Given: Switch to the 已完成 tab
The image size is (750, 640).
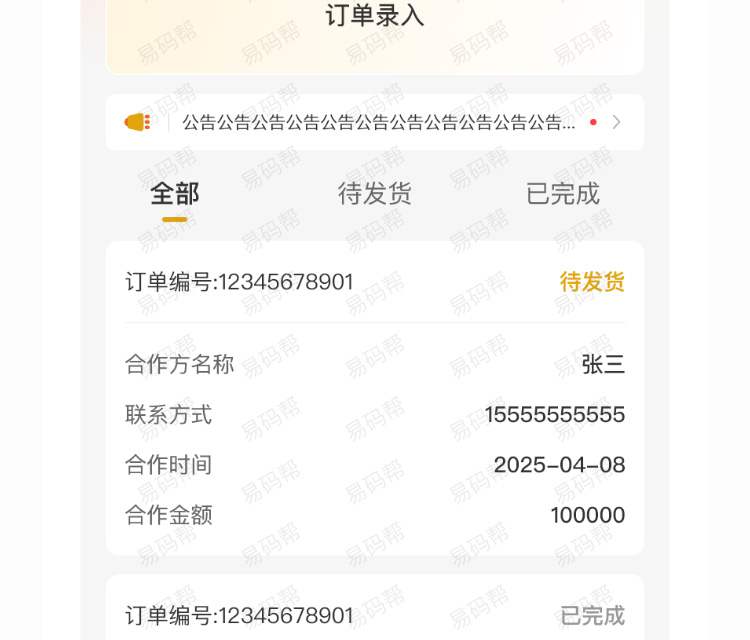Looking at the screenshot, I should point(562,194).
